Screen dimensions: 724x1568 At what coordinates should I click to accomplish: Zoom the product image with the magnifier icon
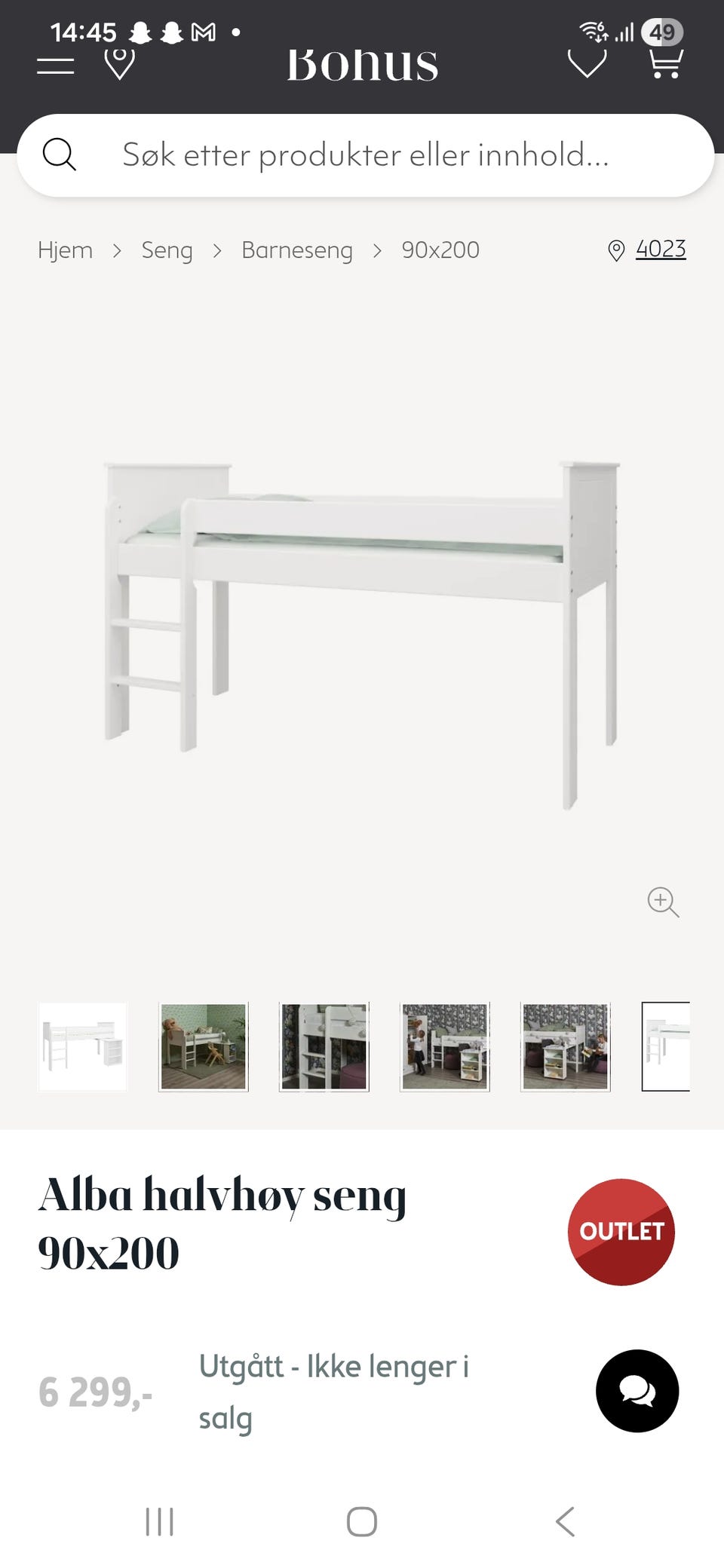661,902
